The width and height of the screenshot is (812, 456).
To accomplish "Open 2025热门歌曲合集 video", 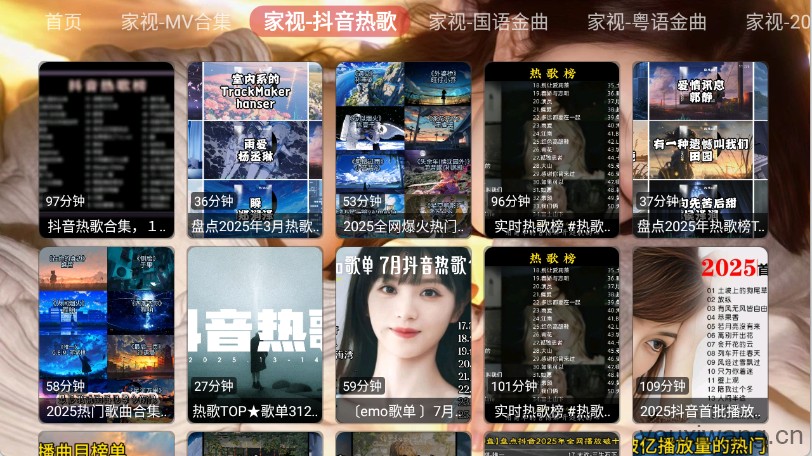I will 106,335.
